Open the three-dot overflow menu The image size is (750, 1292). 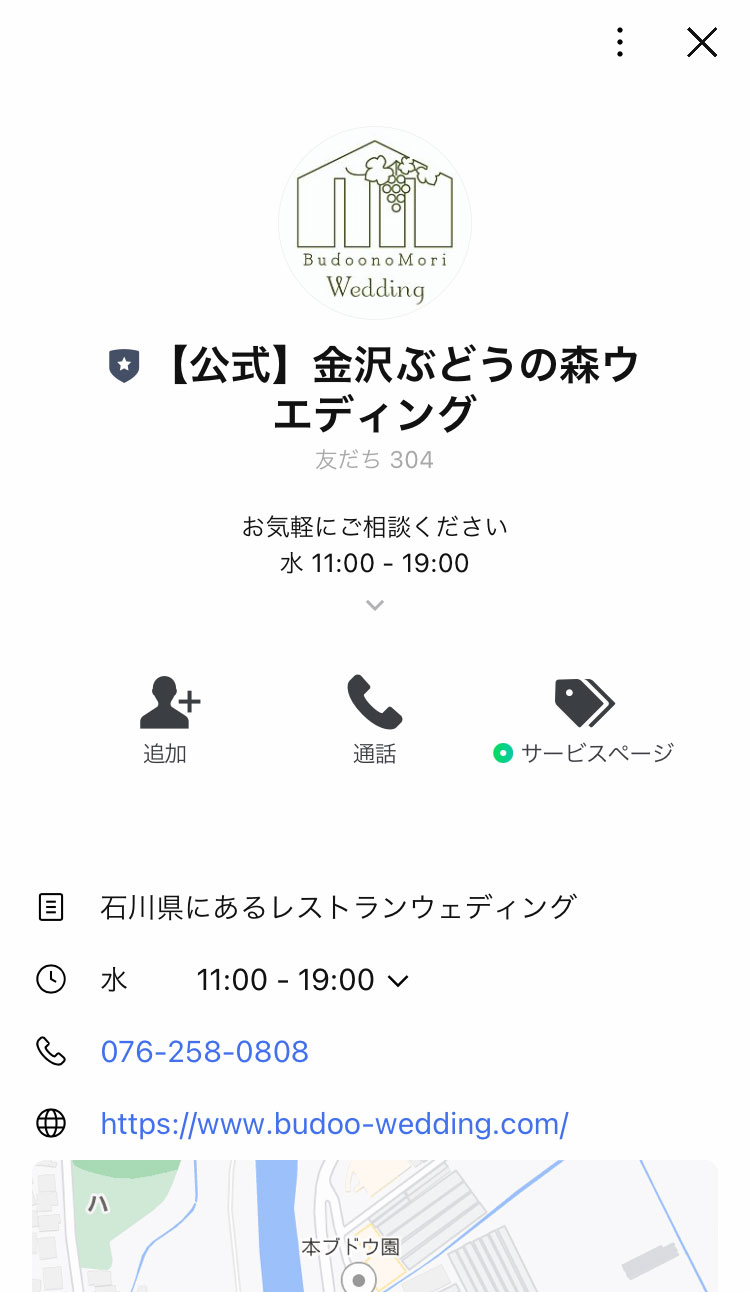click(x=620, y=42)
